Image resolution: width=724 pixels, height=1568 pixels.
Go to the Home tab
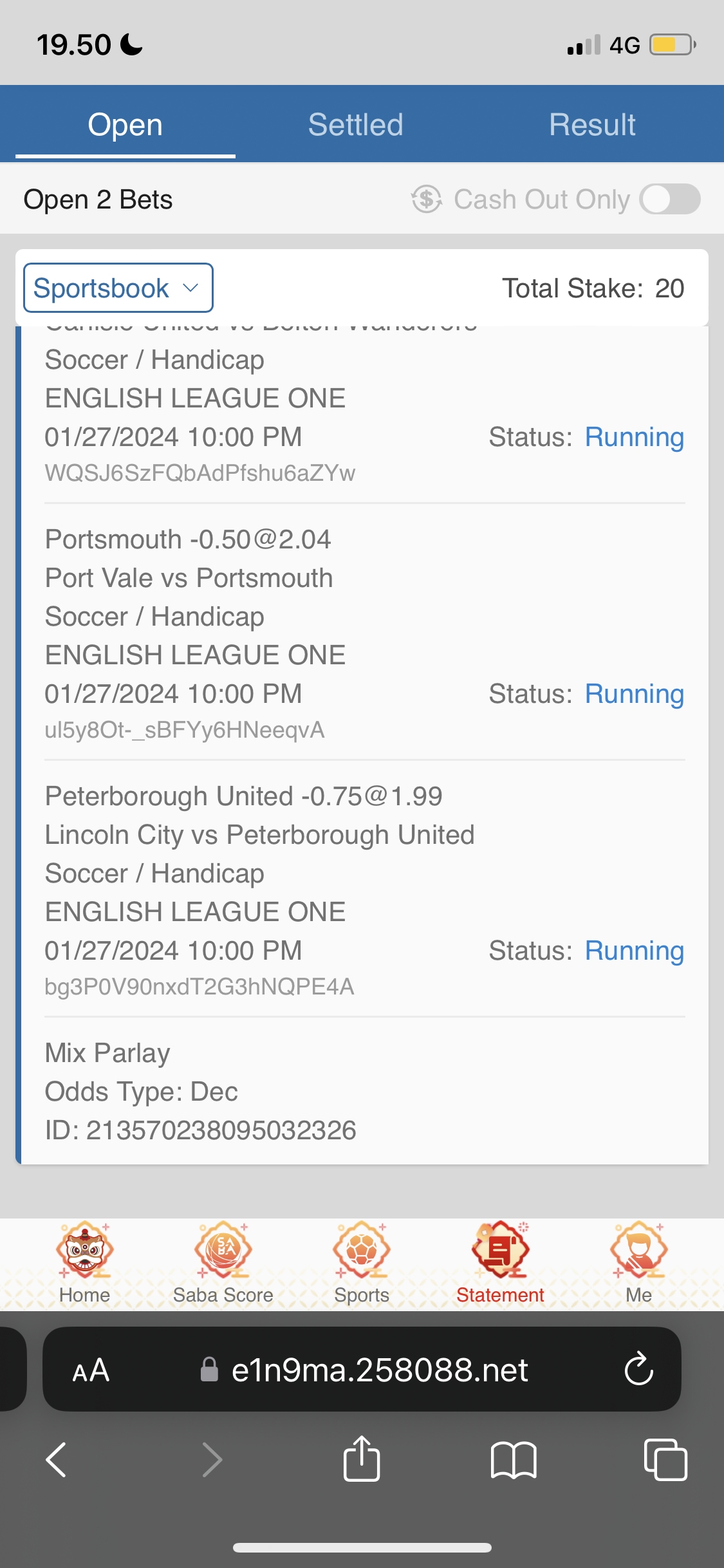[x=84, y=1262]
